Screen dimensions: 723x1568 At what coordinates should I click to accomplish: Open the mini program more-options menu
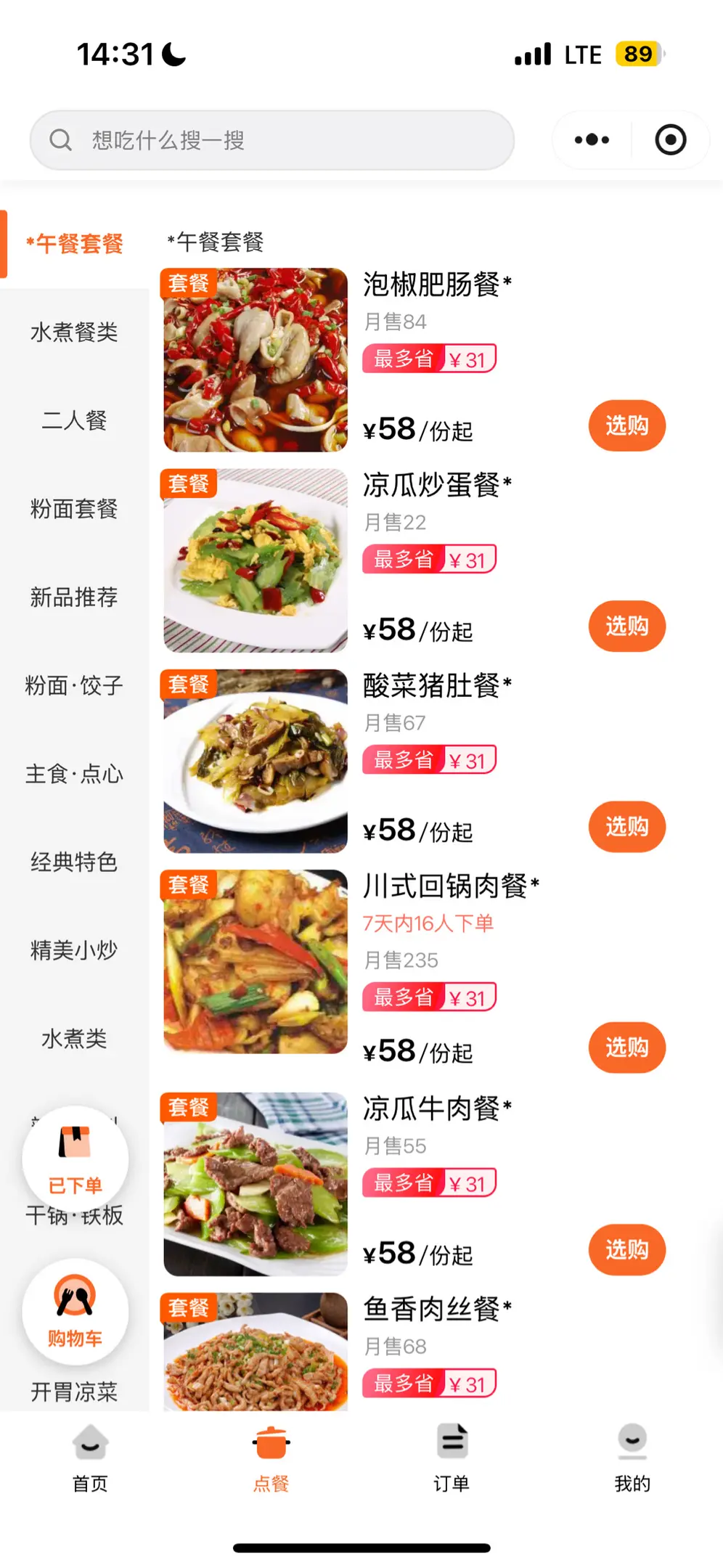tap(592, 140)
